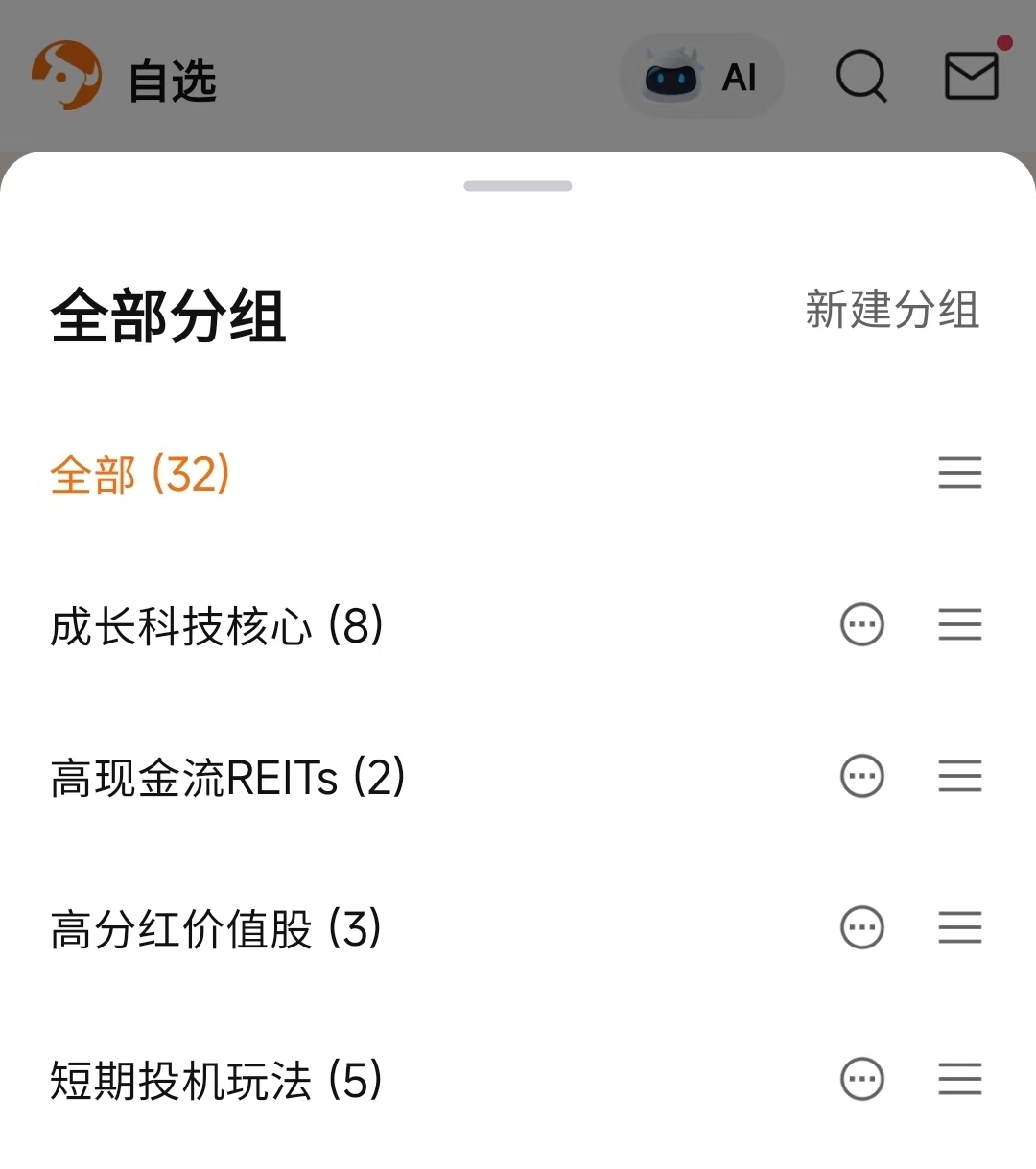Open the search magnifier icon

[x=860, y=76]
